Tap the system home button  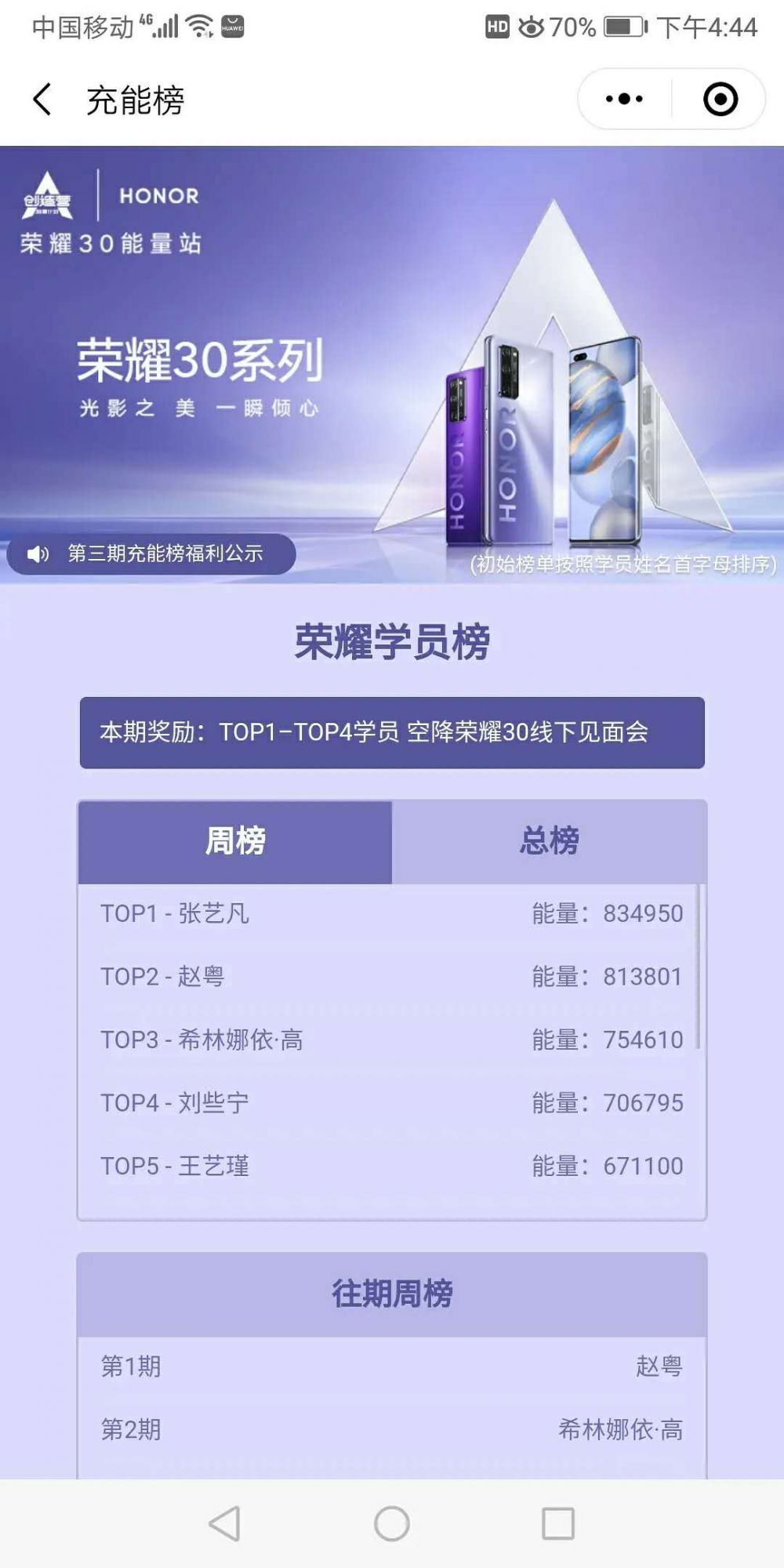tap(392, 1524)
